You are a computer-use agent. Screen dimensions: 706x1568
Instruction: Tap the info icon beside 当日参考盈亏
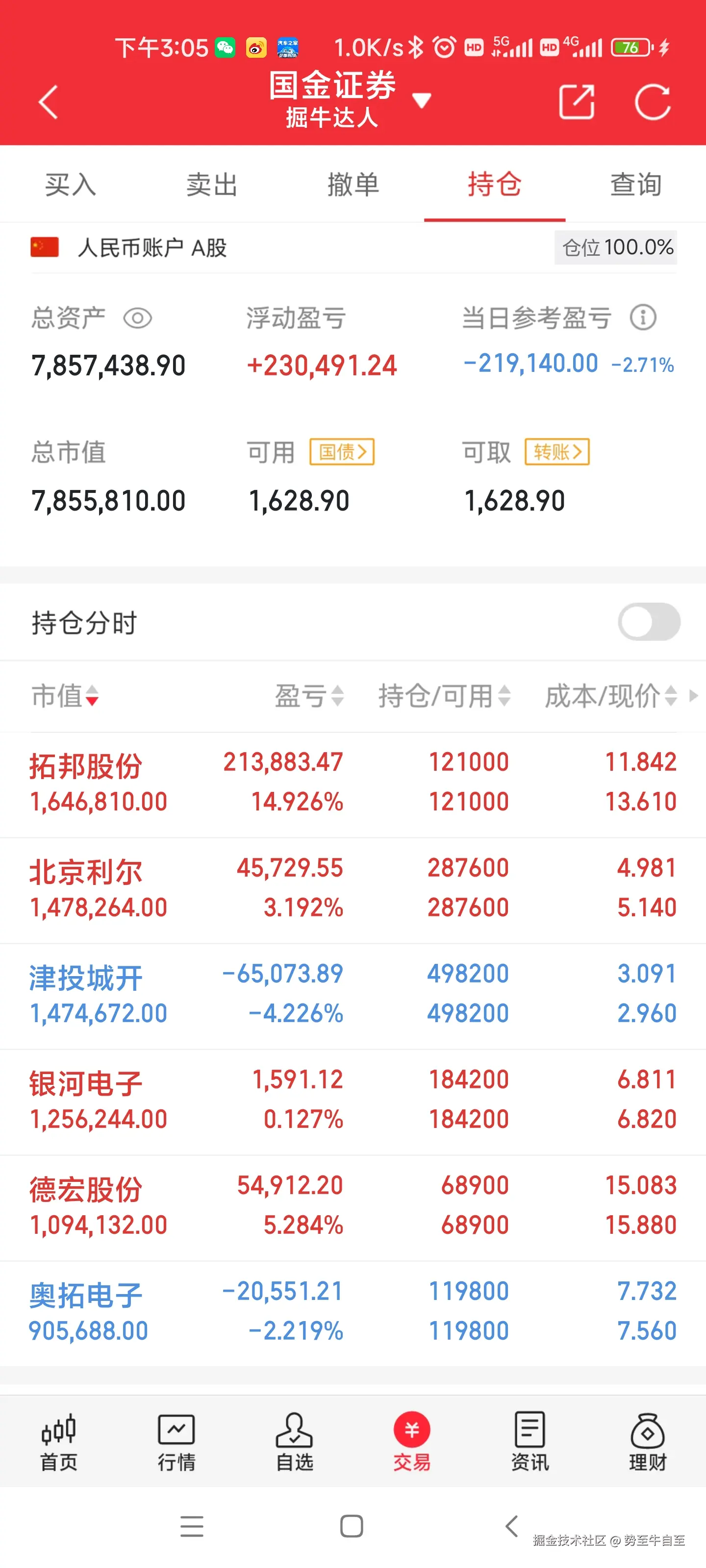pos(643,317)
